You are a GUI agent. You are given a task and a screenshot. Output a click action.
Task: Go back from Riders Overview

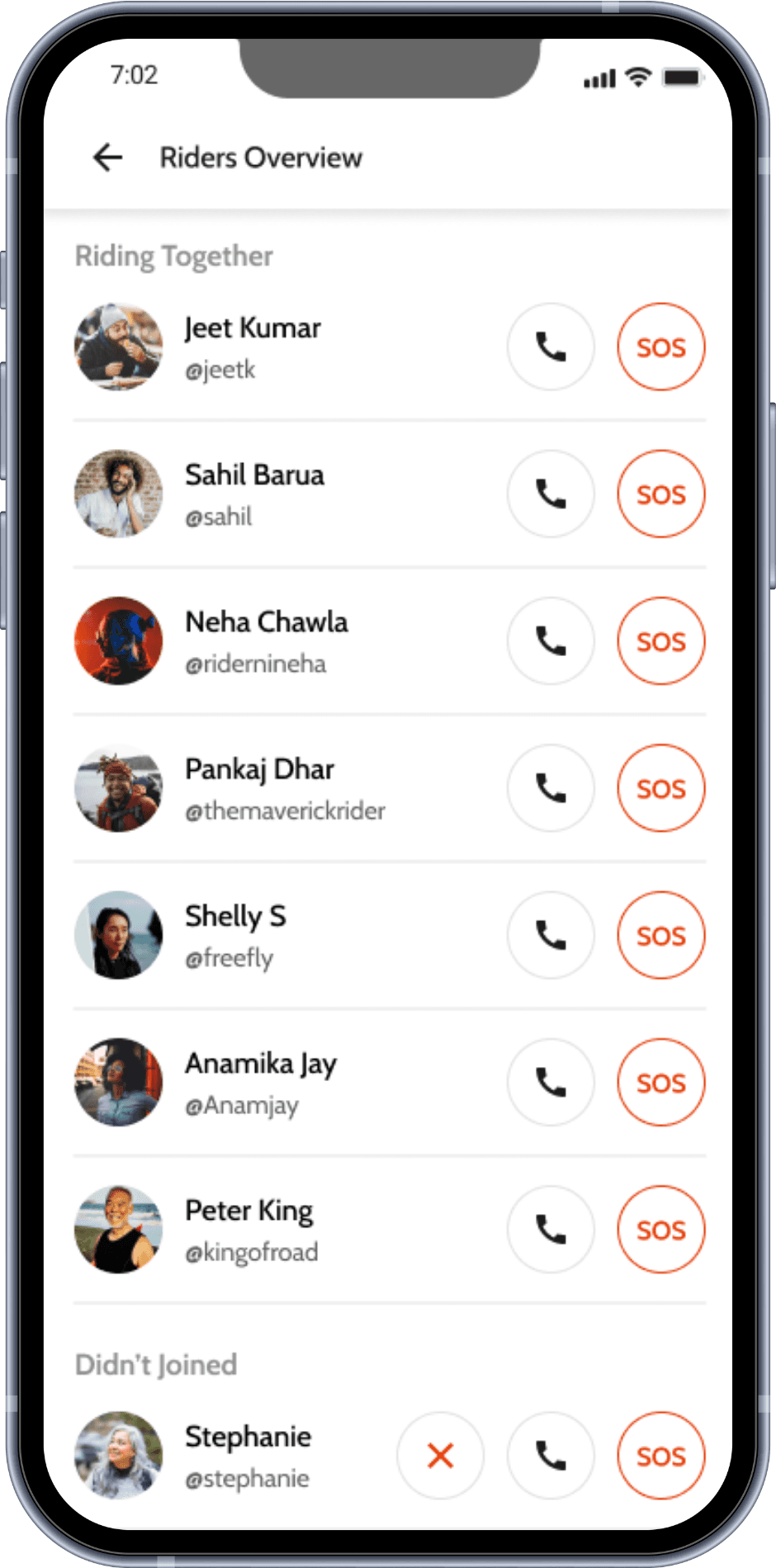click(x=108, y=157)
